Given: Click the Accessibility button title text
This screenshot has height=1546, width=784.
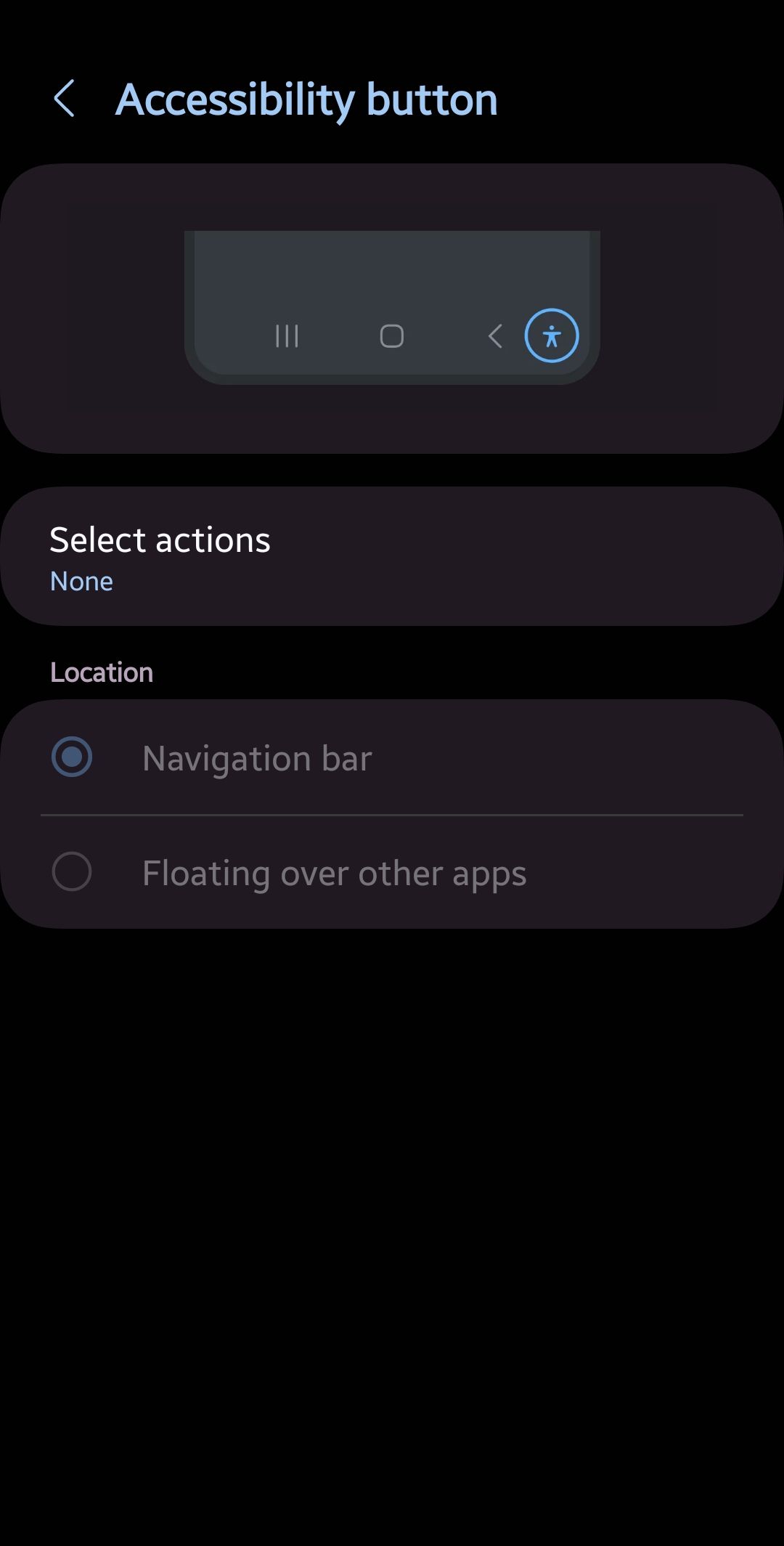Looking at the screenshot, I should click(x=307, y=99).
